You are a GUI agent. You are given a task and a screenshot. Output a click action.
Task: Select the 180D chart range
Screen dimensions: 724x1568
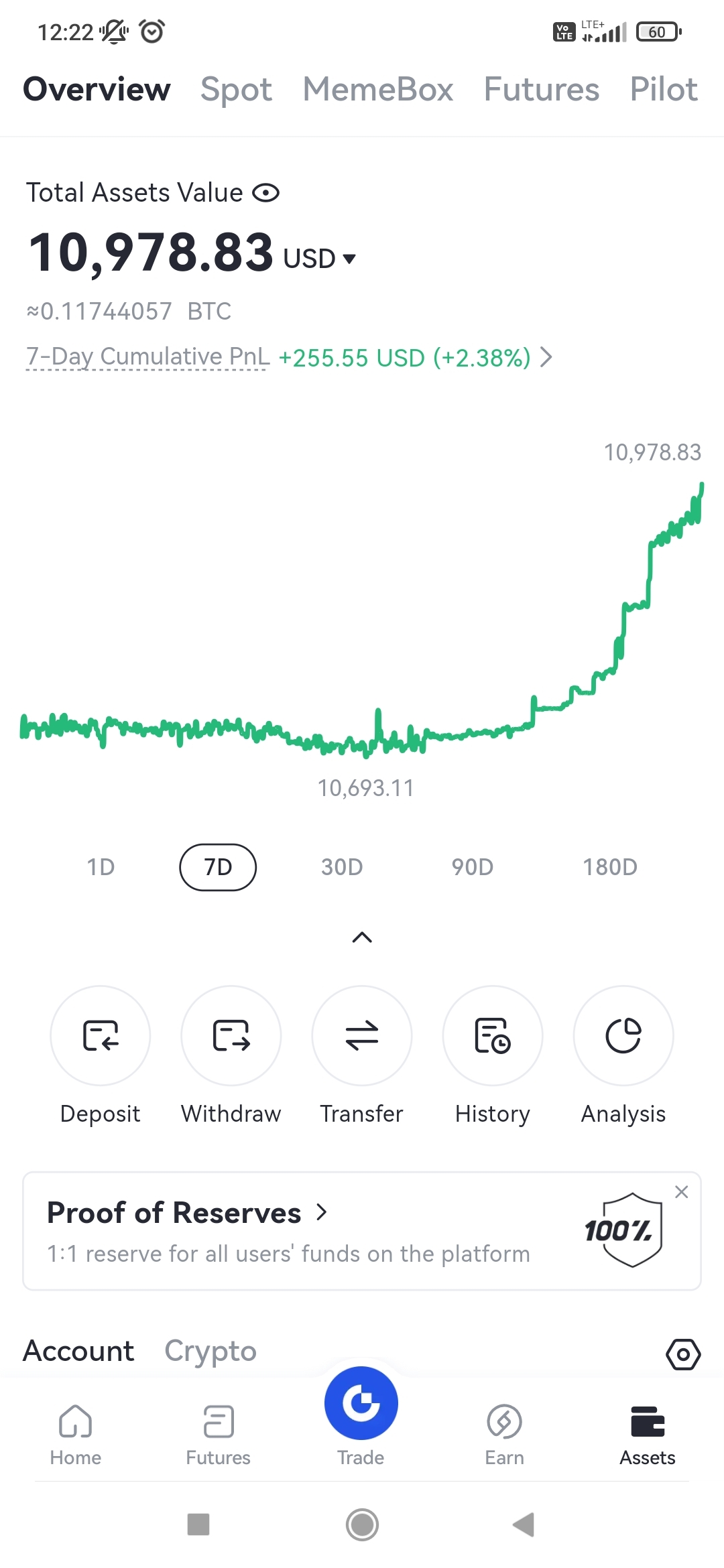point(609,867)
